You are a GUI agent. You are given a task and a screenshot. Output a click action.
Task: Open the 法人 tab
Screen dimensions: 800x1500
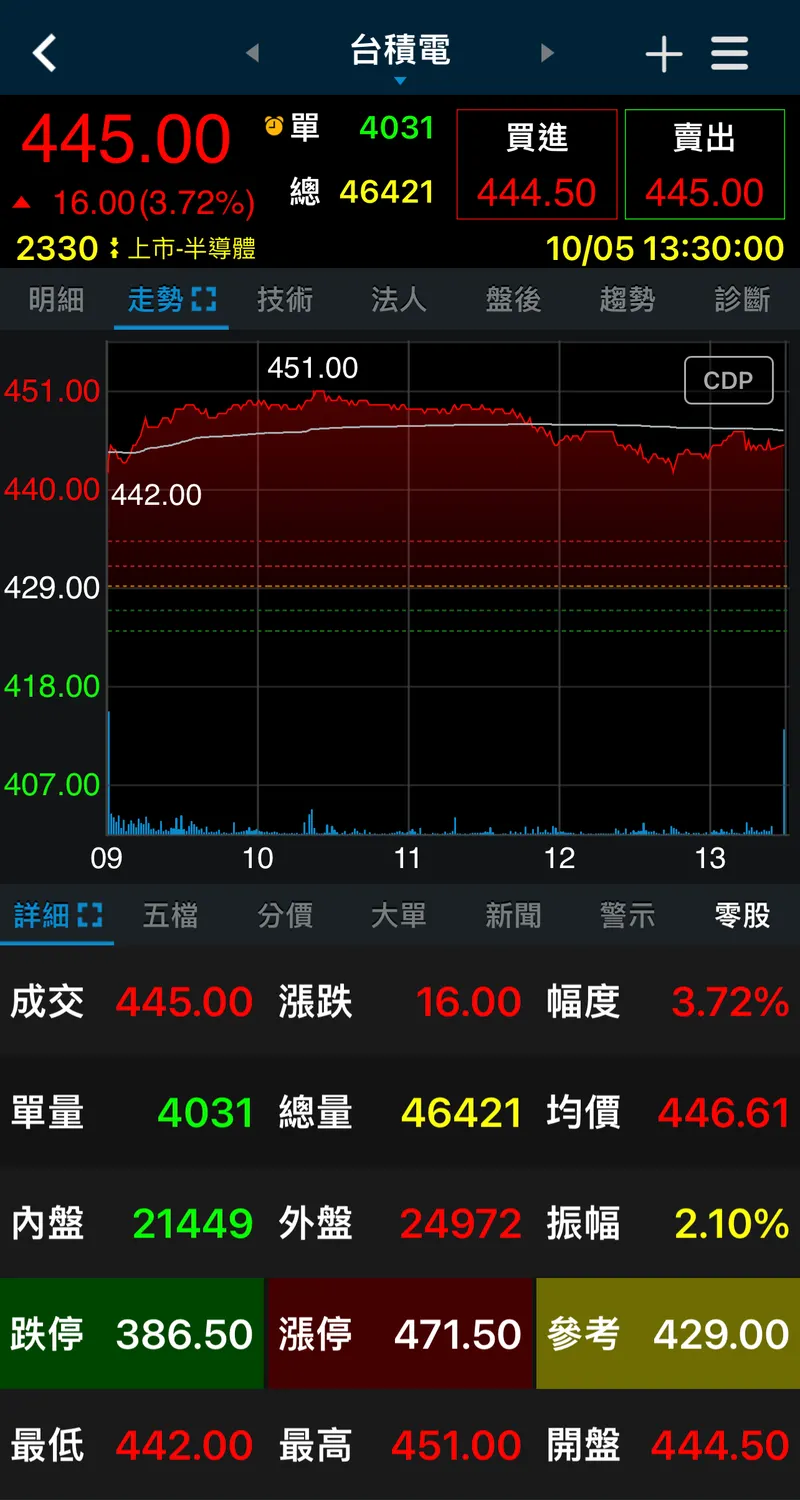(x=399, y=299)
